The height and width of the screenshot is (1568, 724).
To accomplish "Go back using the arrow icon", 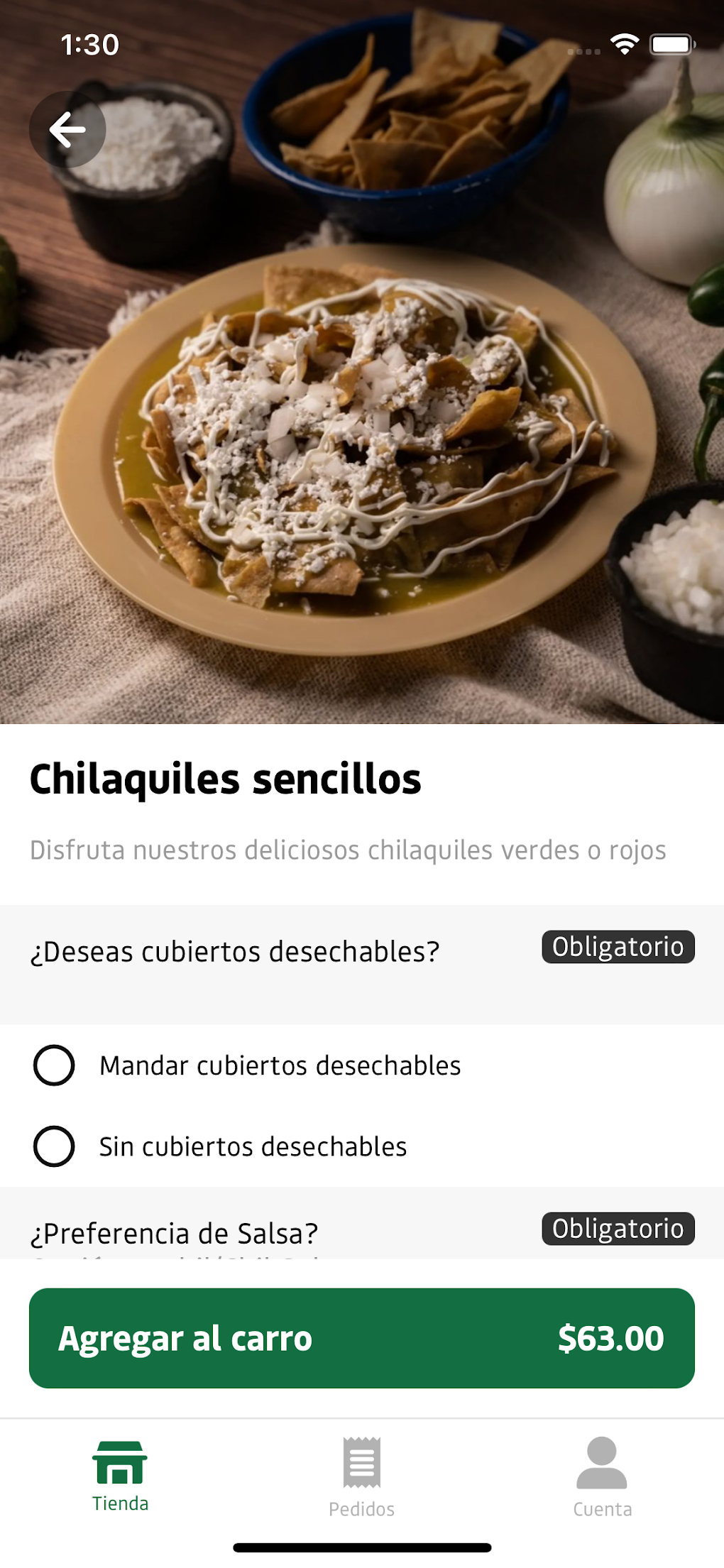I will pos(67,129).
